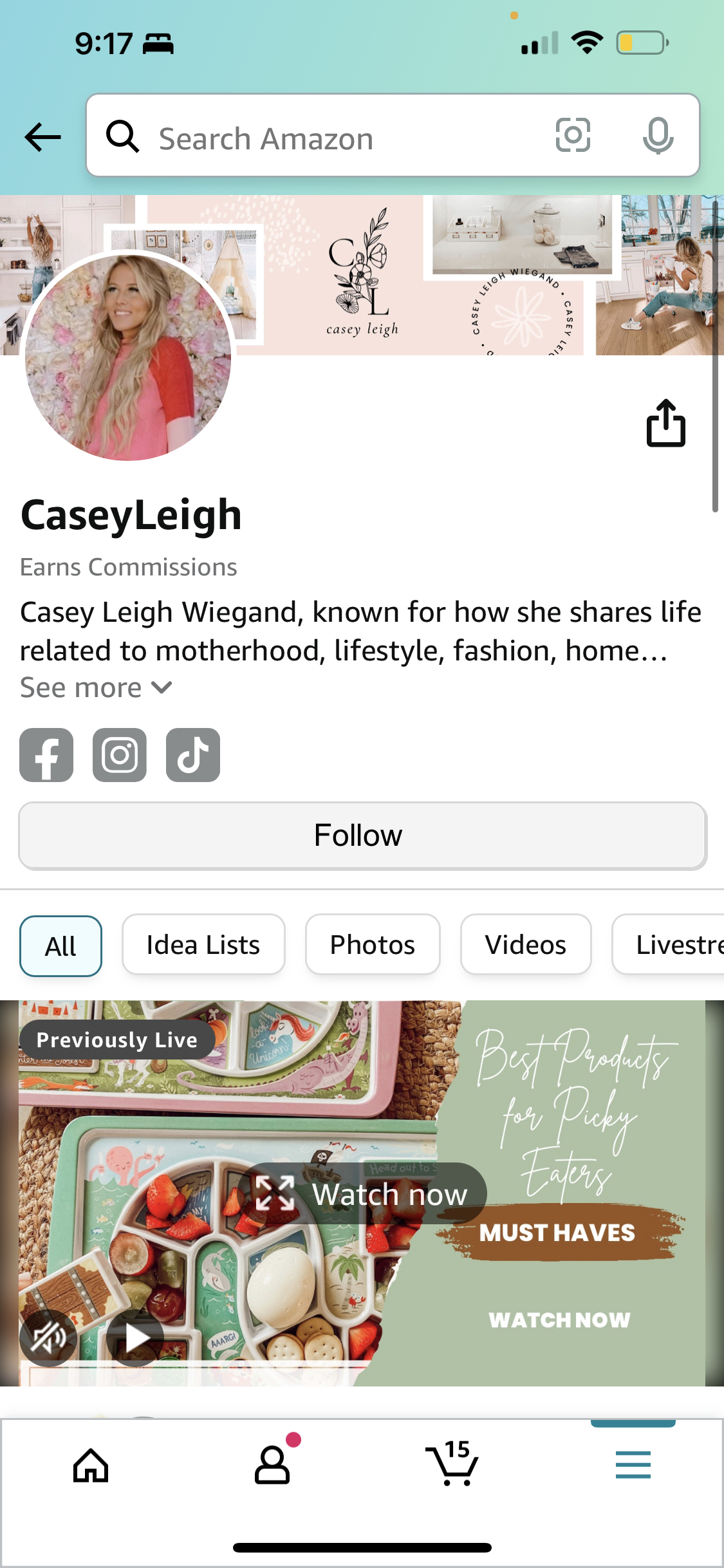724x1568 pixels.
Task: Expand the bio with See more
Action: (95, 688)
